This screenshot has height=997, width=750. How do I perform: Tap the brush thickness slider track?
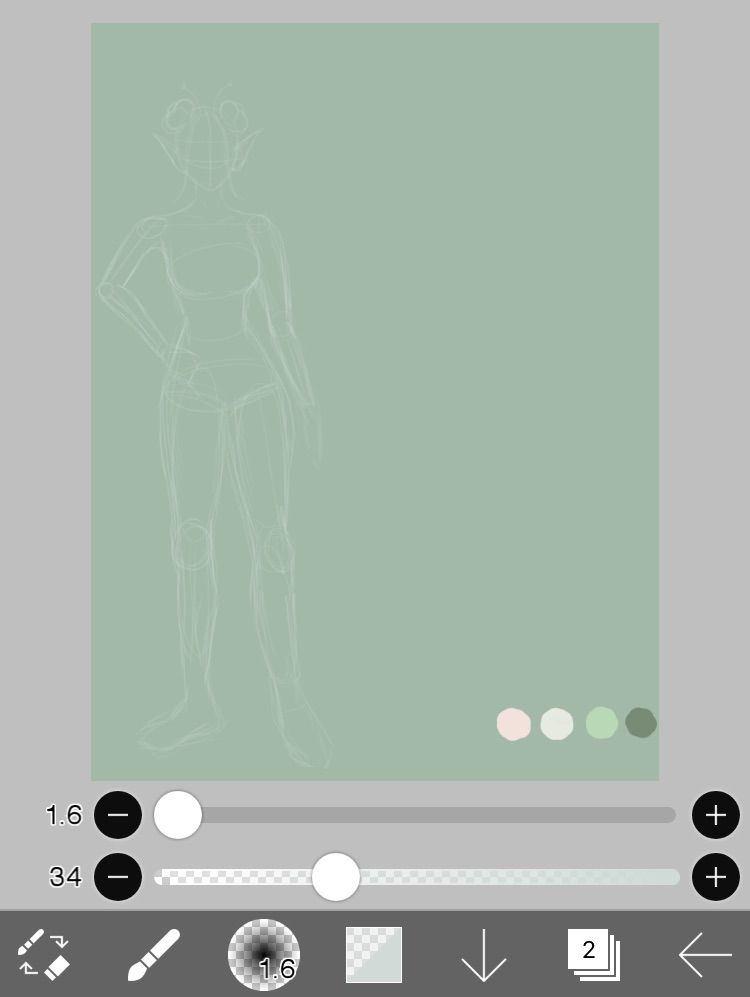coord(415,815)
